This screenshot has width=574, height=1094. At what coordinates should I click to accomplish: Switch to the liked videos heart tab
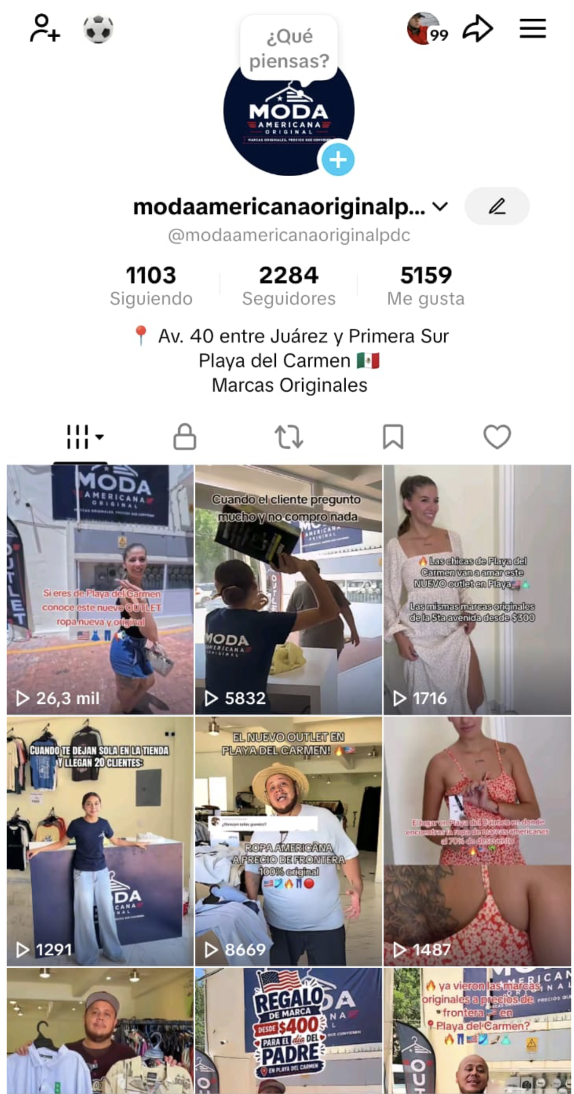click(497, 437)
